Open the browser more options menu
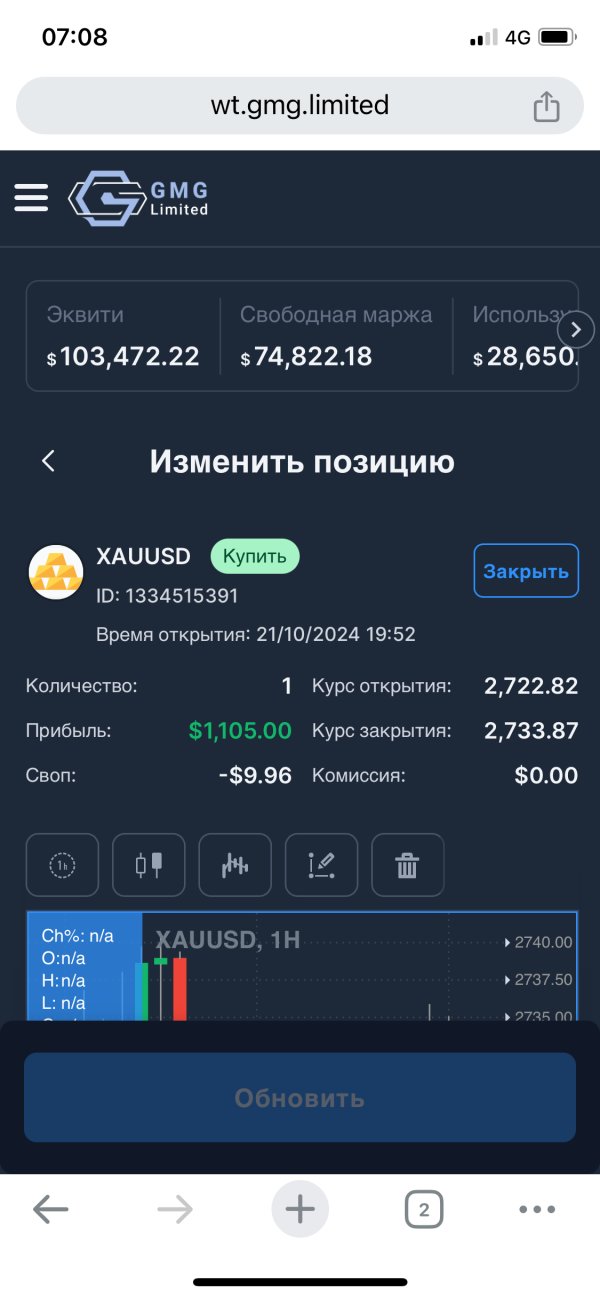The width and height of the screenshot is (600, 1299). (x=537, y=1210)
